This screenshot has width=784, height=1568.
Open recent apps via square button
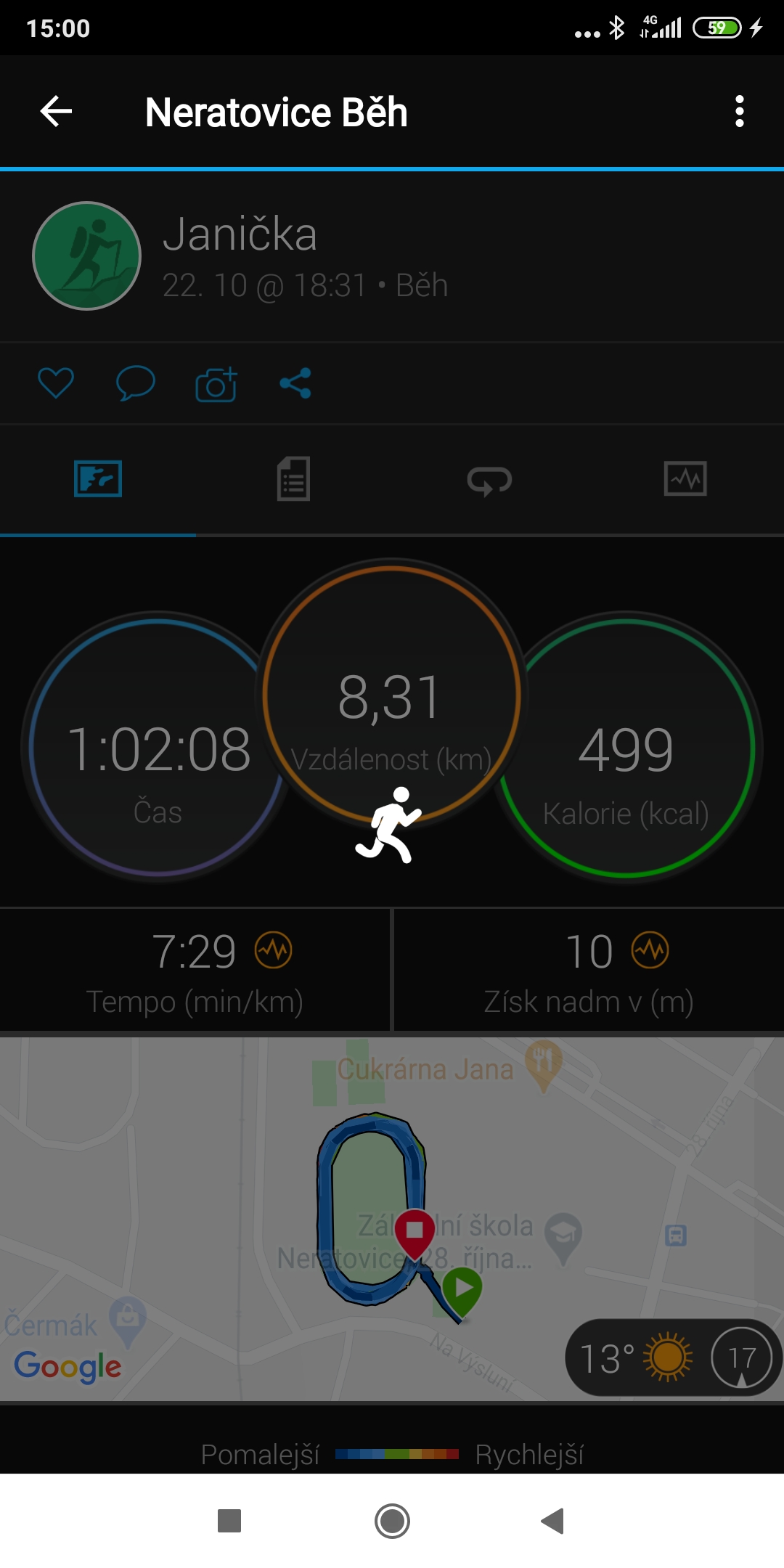[229, 1521]
